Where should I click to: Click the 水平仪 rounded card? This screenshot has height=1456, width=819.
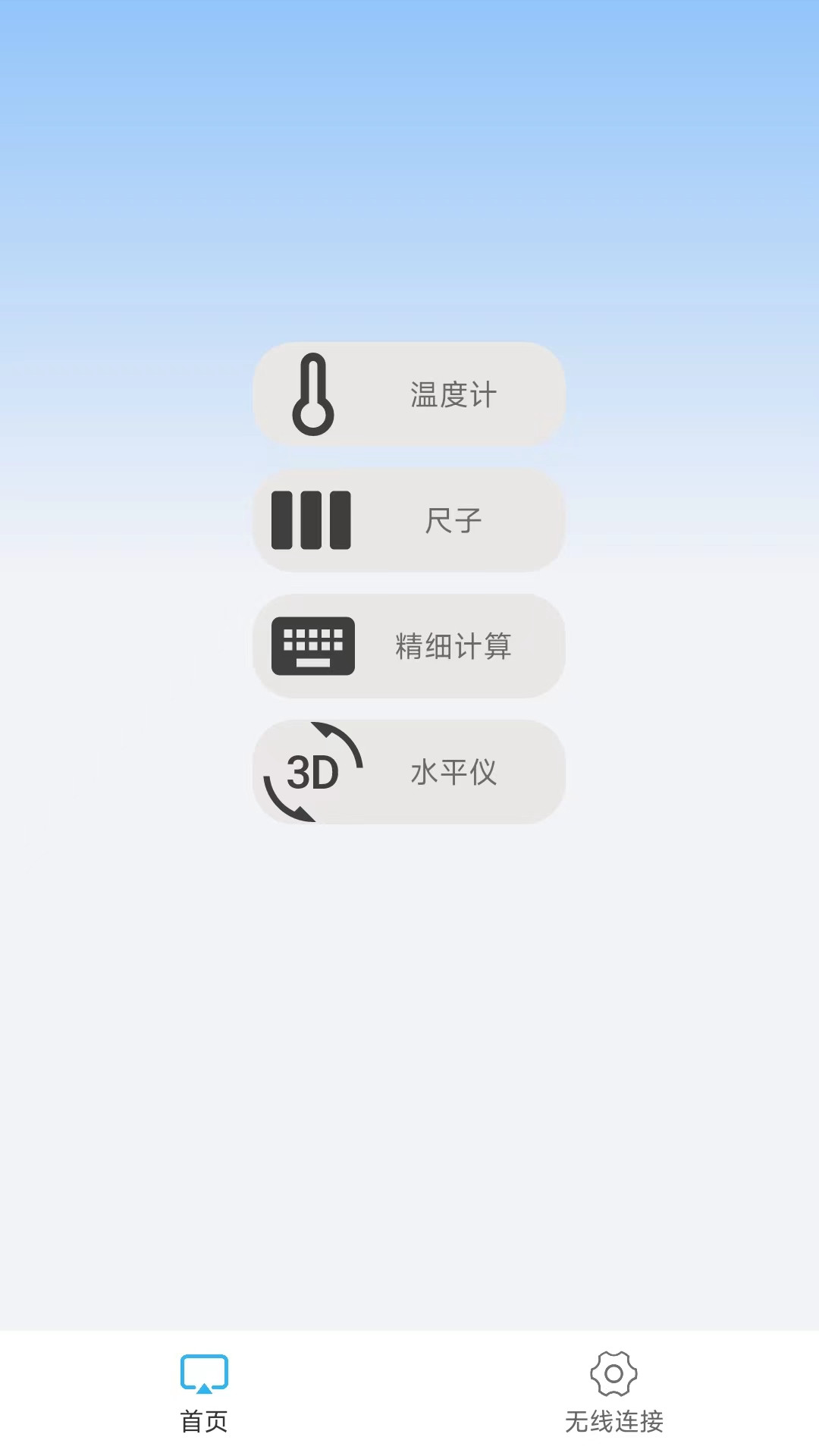click(x=407, y=772)
